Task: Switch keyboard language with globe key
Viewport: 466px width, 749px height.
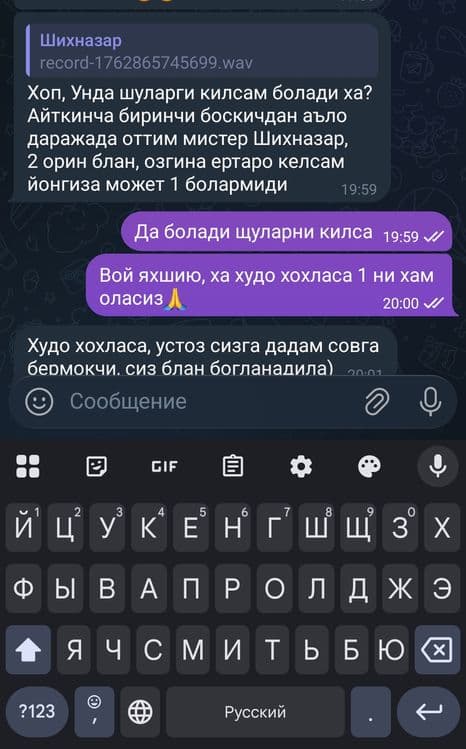Action: [x=140, y=712]
